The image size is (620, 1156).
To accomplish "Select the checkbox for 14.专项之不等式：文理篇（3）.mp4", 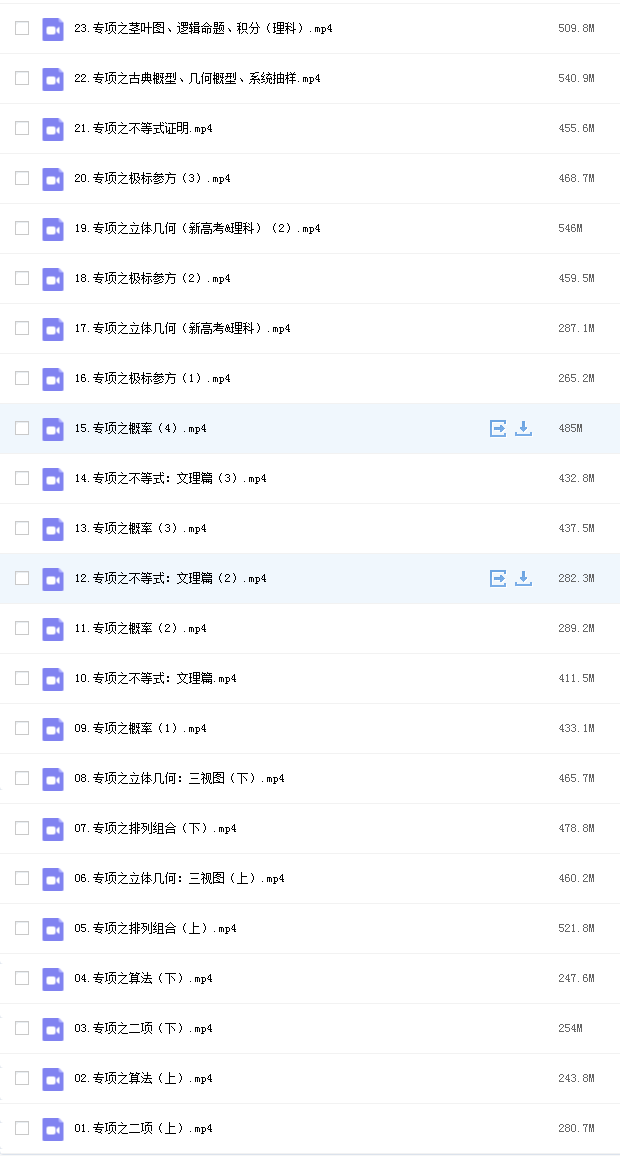I will pyautogui.click(x=22, y=478).
